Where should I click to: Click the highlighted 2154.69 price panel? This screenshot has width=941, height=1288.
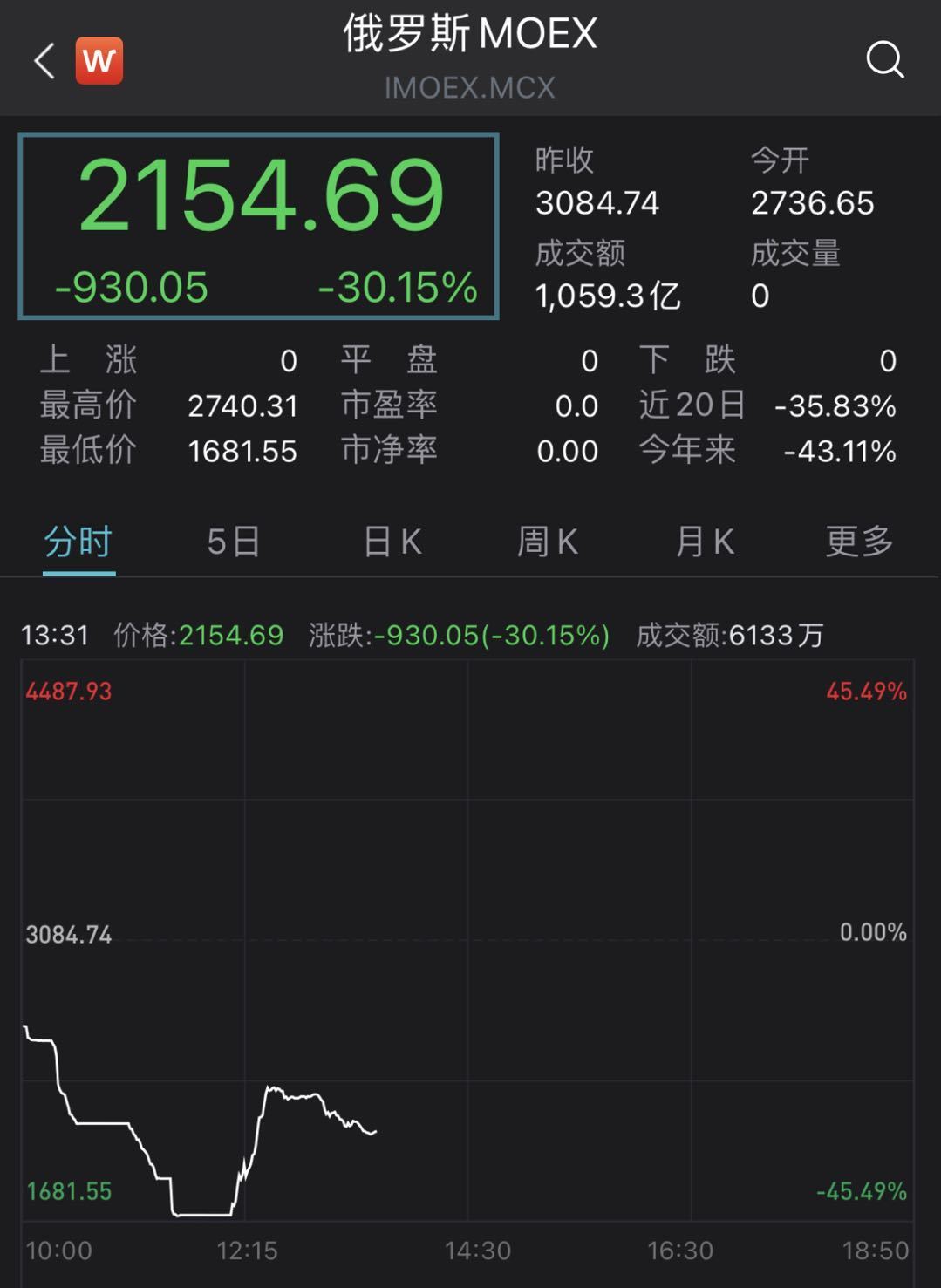click(258, 227)
